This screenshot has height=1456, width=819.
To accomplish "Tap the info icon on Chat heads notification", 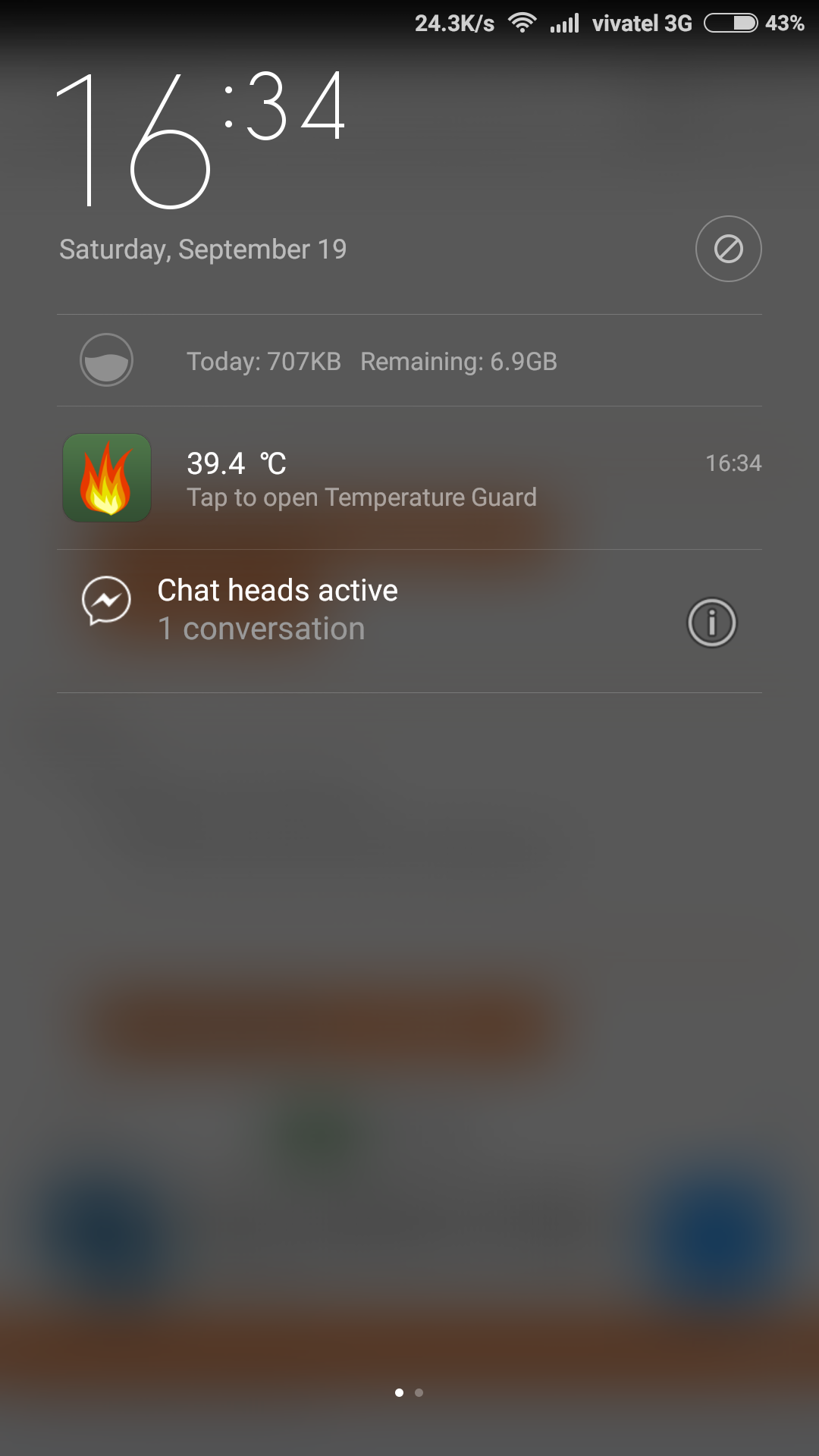I will click(x=711, y=623).
